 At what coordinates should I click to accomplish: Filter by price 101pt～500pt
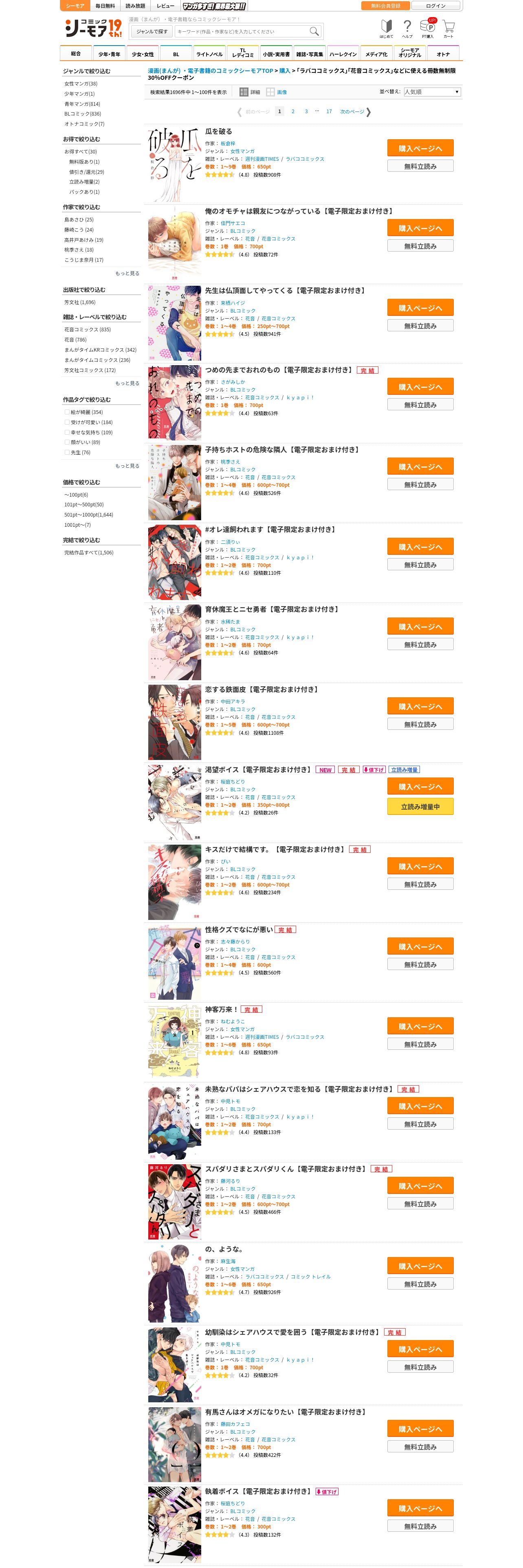(84, 505)
